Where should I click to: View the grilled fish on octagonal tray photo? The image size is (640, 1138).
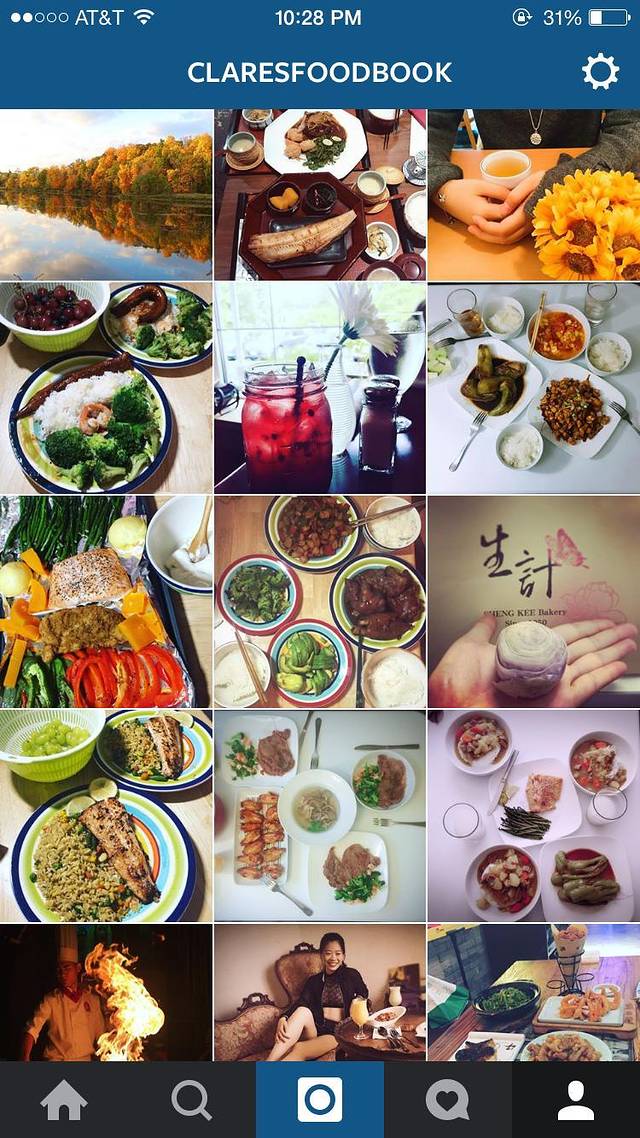click(320, 194)
